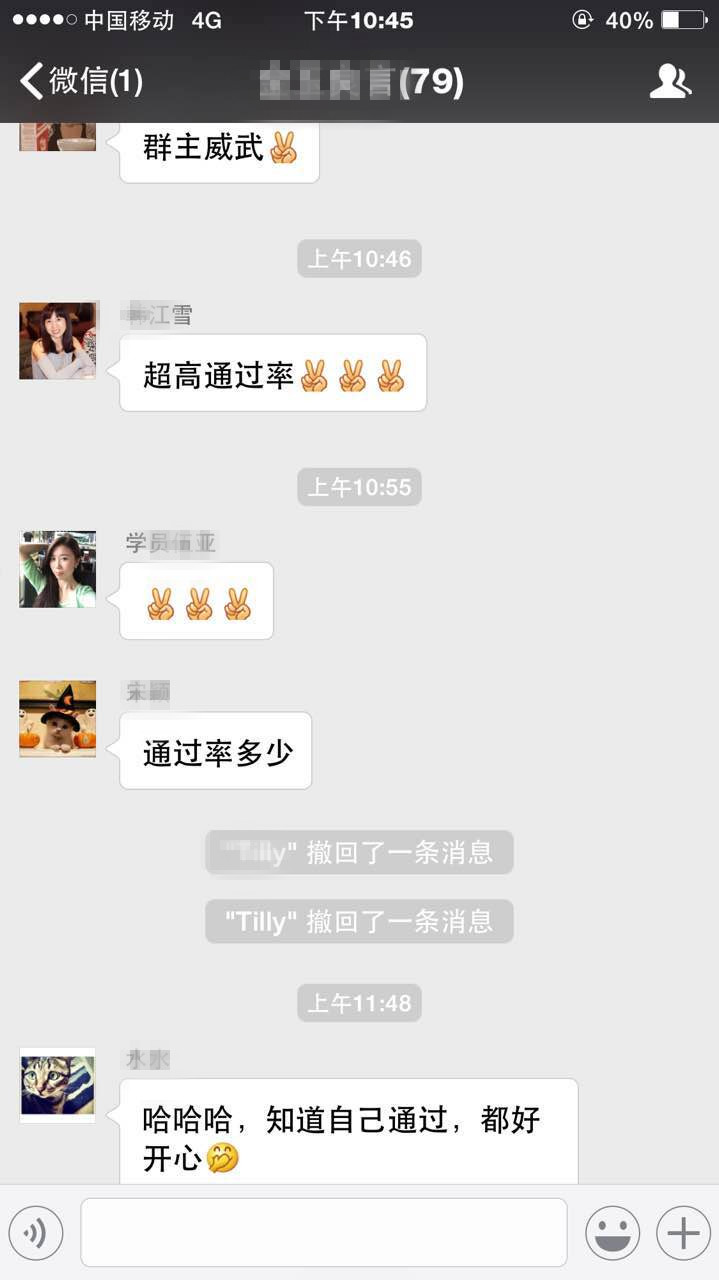Open avatar of user who sent 超高通过率

tap(58, 341)
